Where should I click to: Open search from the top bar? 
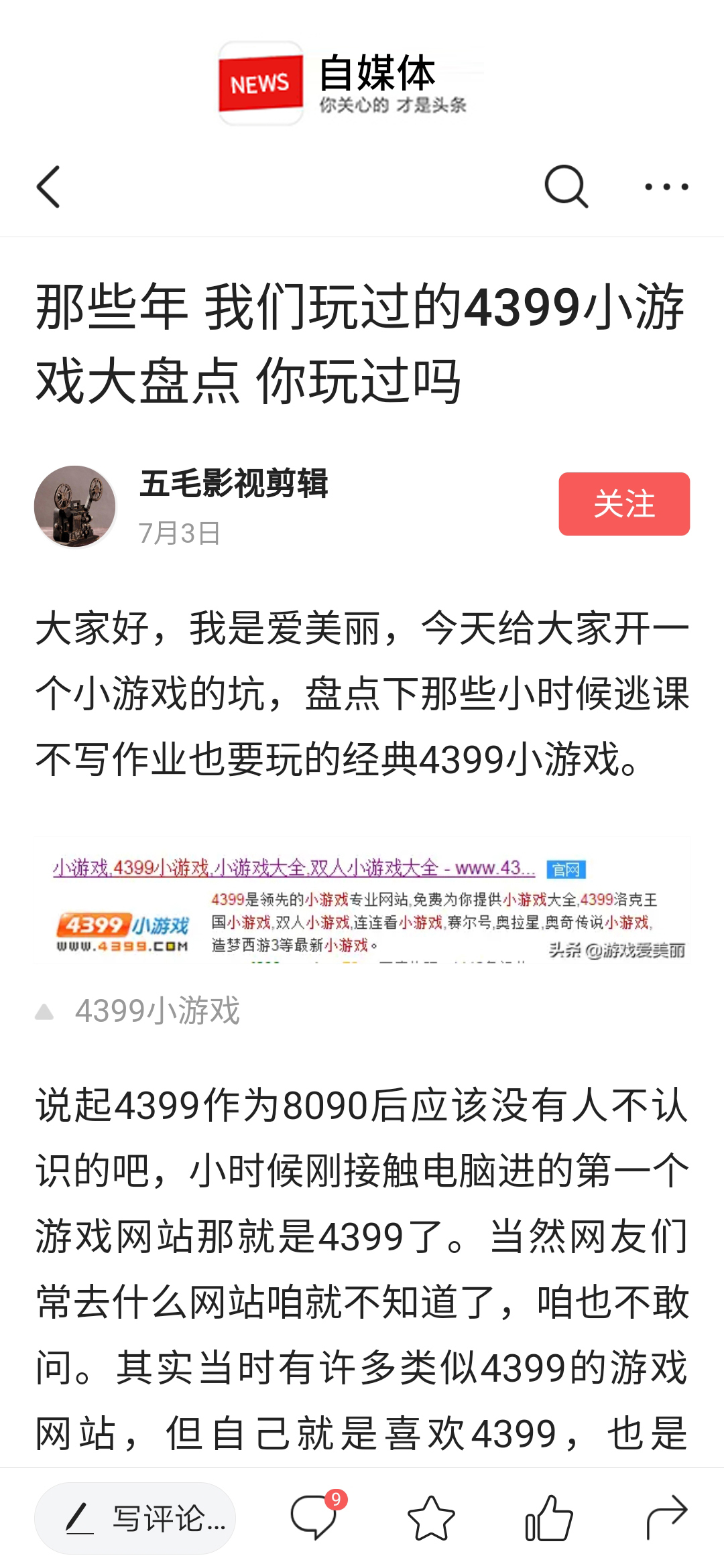566,186
